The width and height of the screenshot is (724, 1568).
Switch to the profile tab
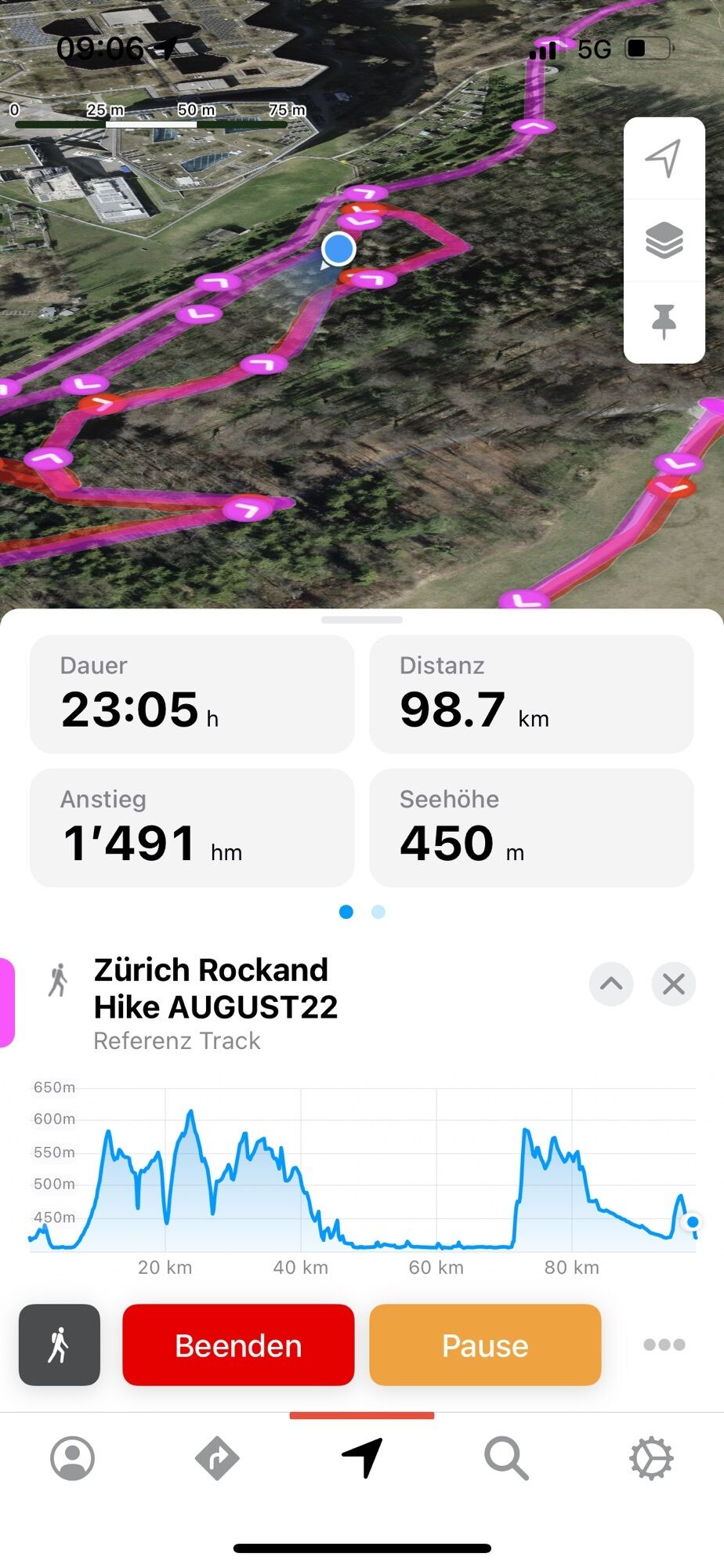(72, 1458)
